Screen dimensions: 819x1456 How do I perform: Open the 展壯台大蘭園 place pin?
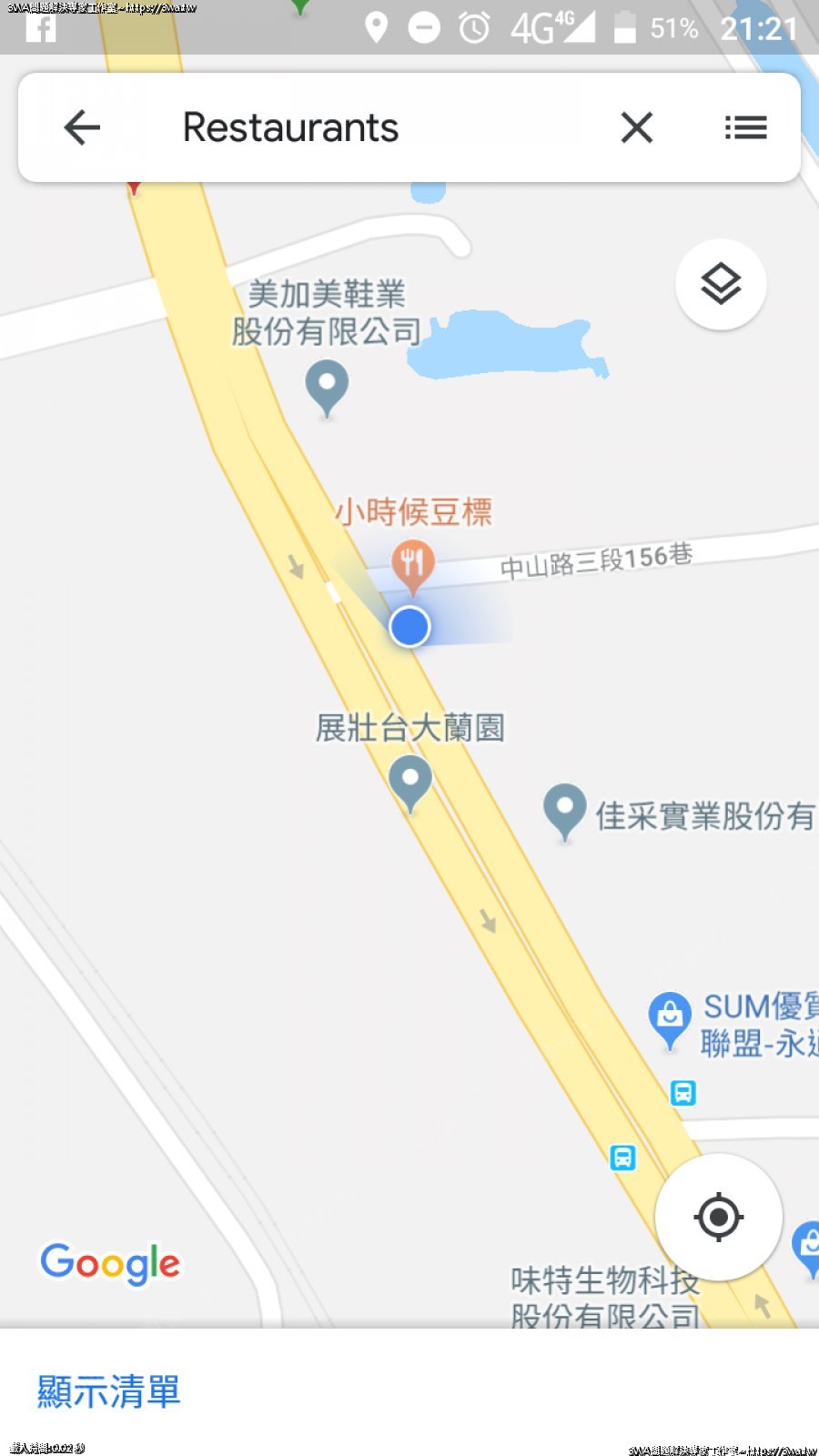point(410,781)
